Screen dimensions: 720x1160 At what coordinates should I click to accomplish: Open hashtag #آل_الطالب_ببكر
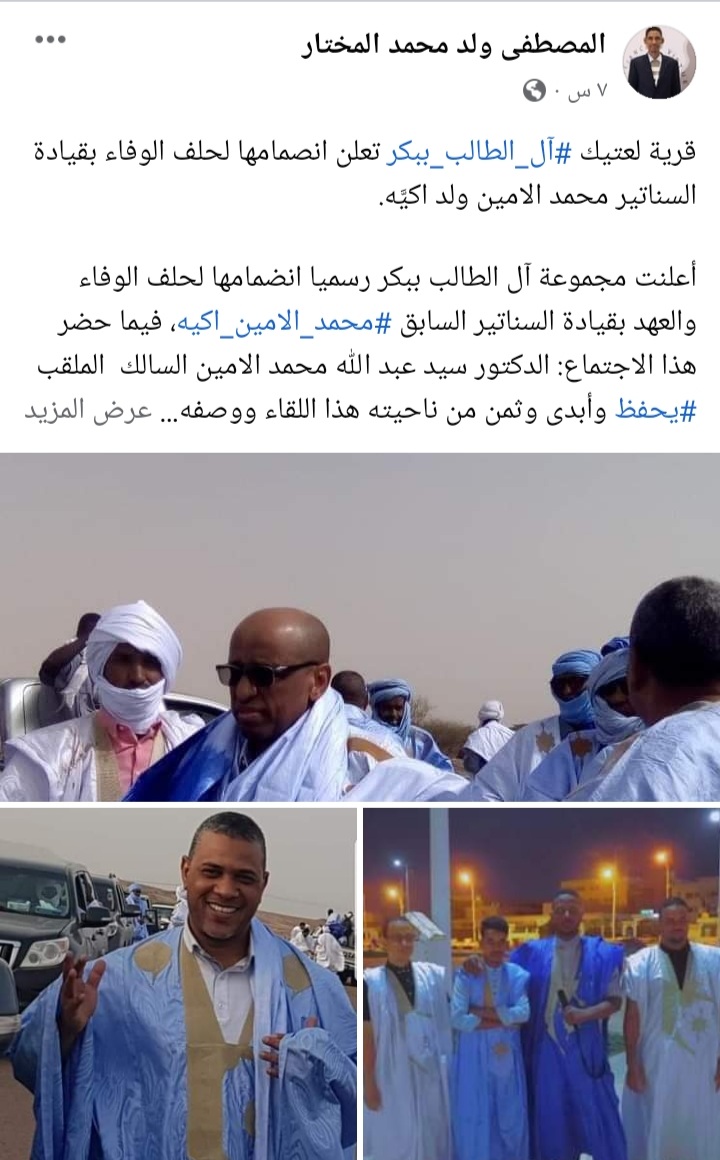[469, 152]
